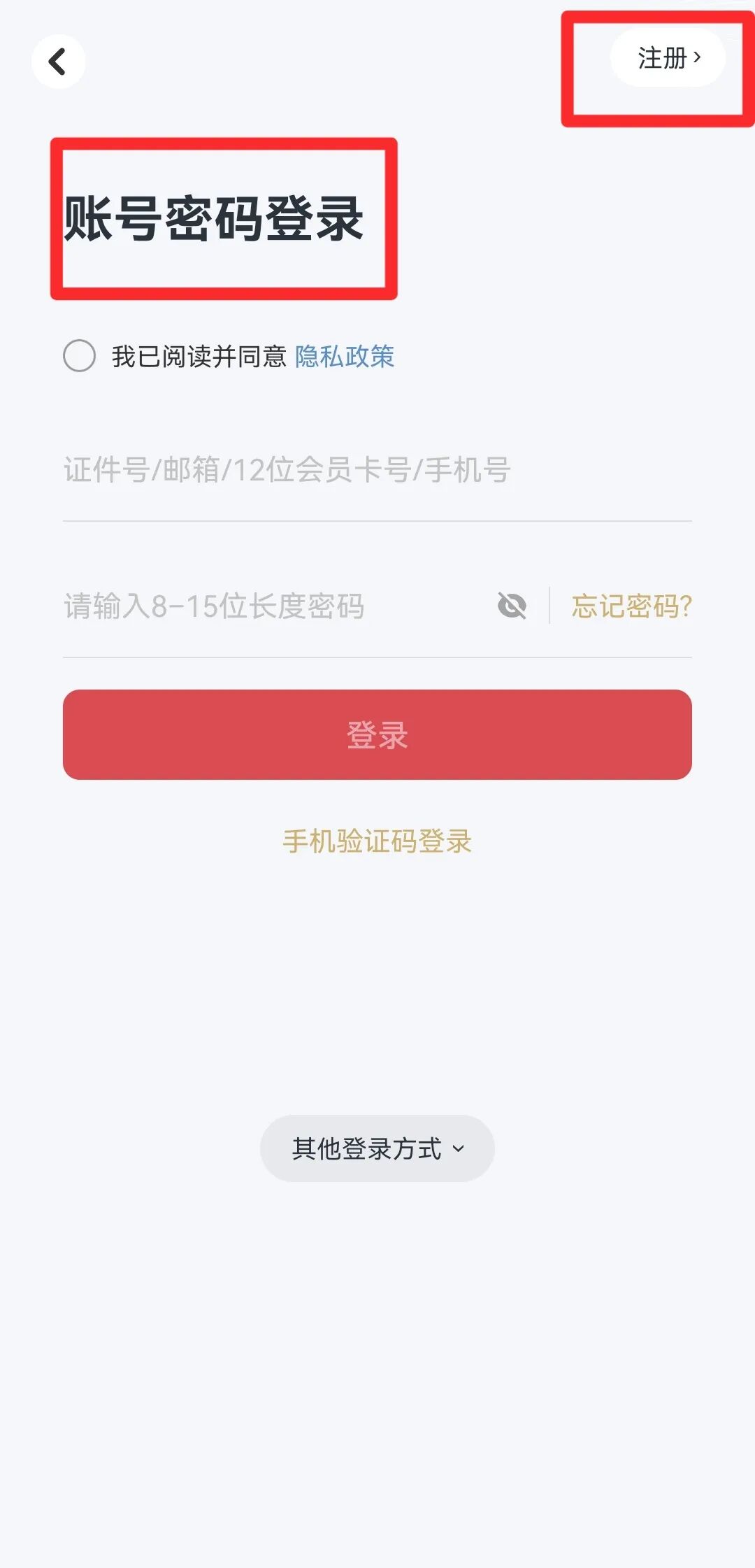This screenshot has width=755, height=1568.
Task: Select the agreement radio circle above the form
Action: click(79, 357)
